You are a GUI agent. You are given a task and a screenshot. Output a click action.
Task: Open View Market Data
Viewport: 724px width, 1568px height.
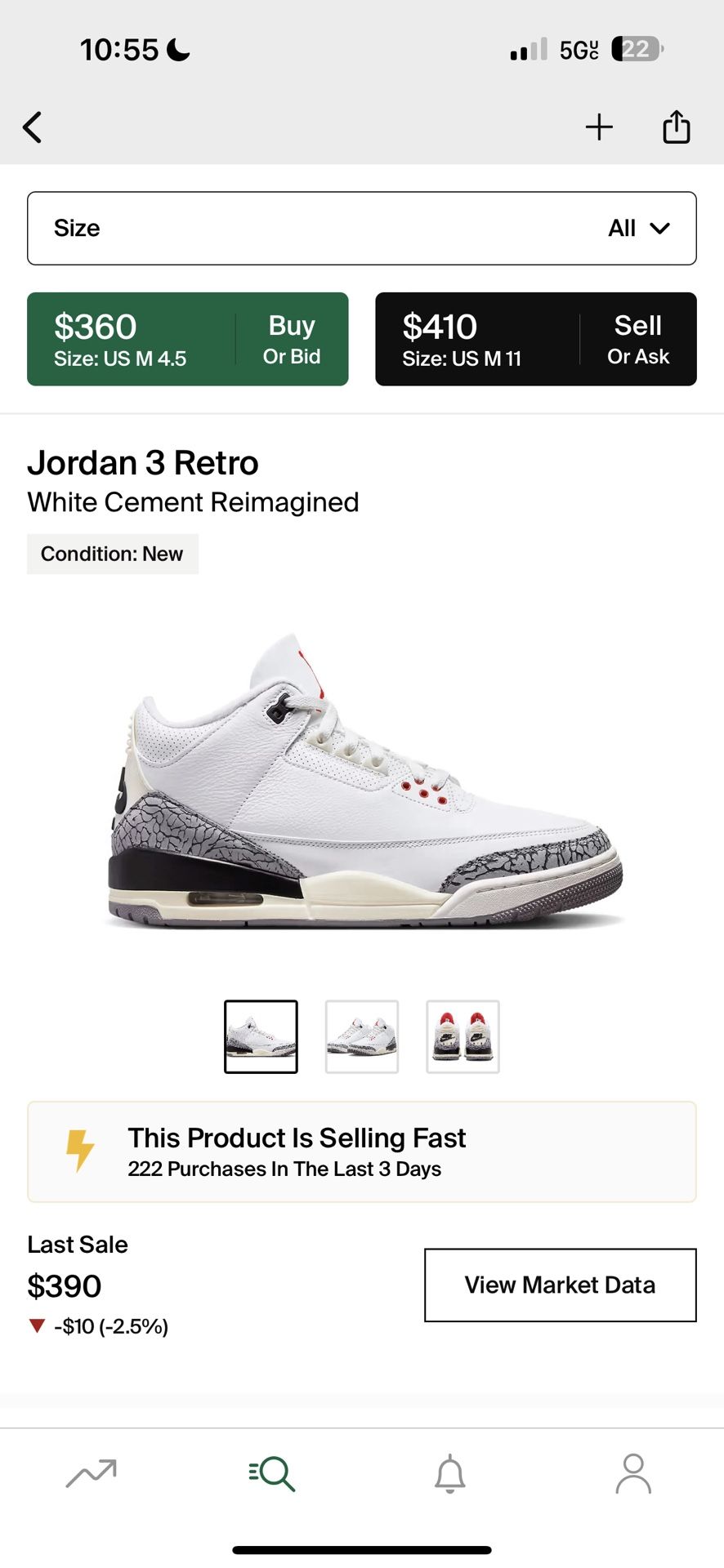point(559,1285)
